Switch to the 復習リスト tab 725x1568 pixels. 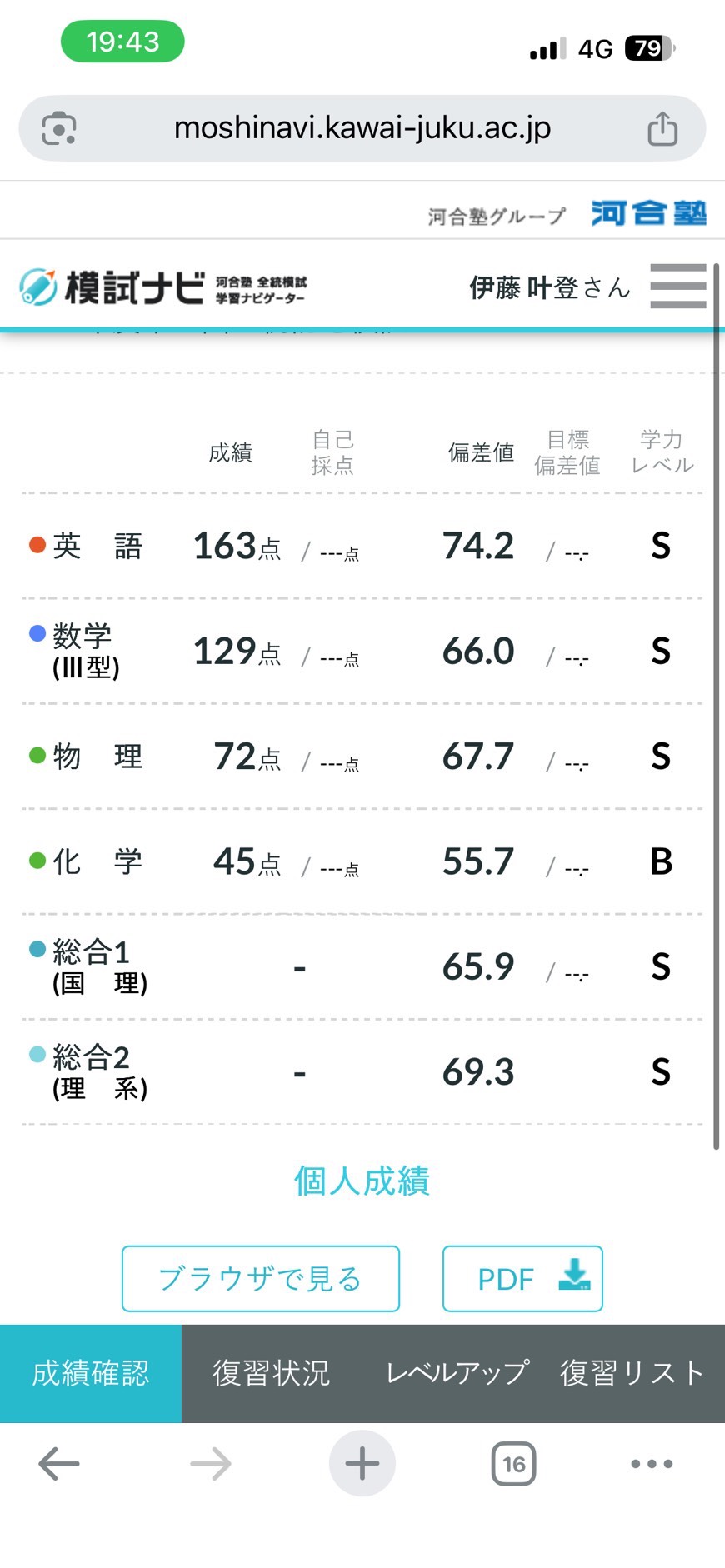pyautogui.click(x=632, y=1373)
